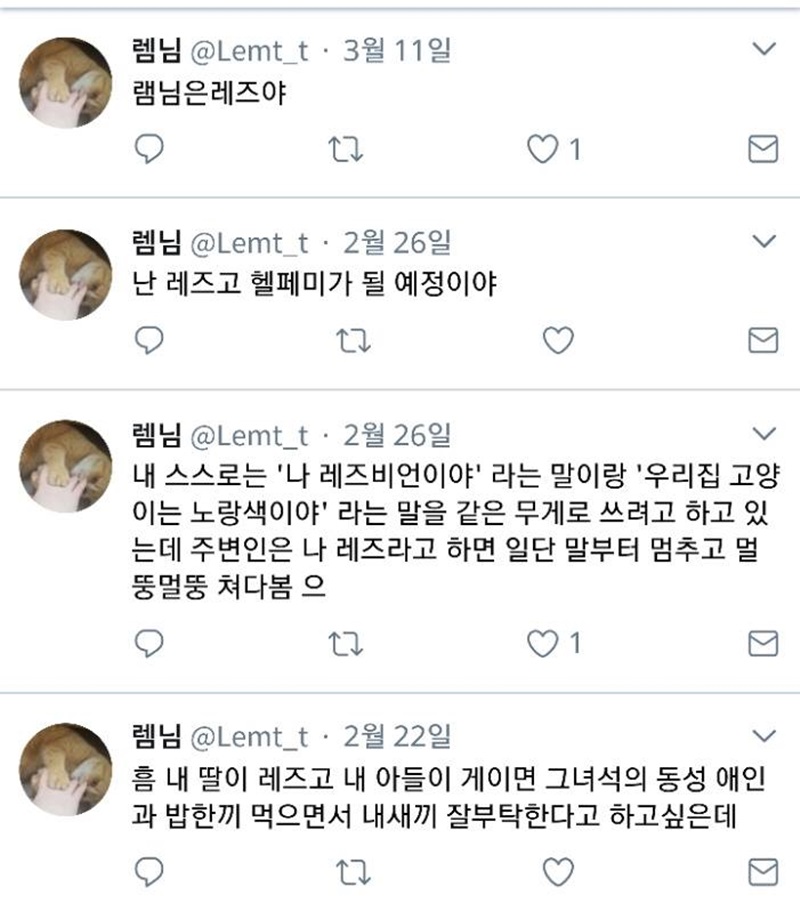Image resolution: width=800 pixels, height=918 pixels.
Task: Send the 3월 11일 tweet via message
Action: (763, 150)
